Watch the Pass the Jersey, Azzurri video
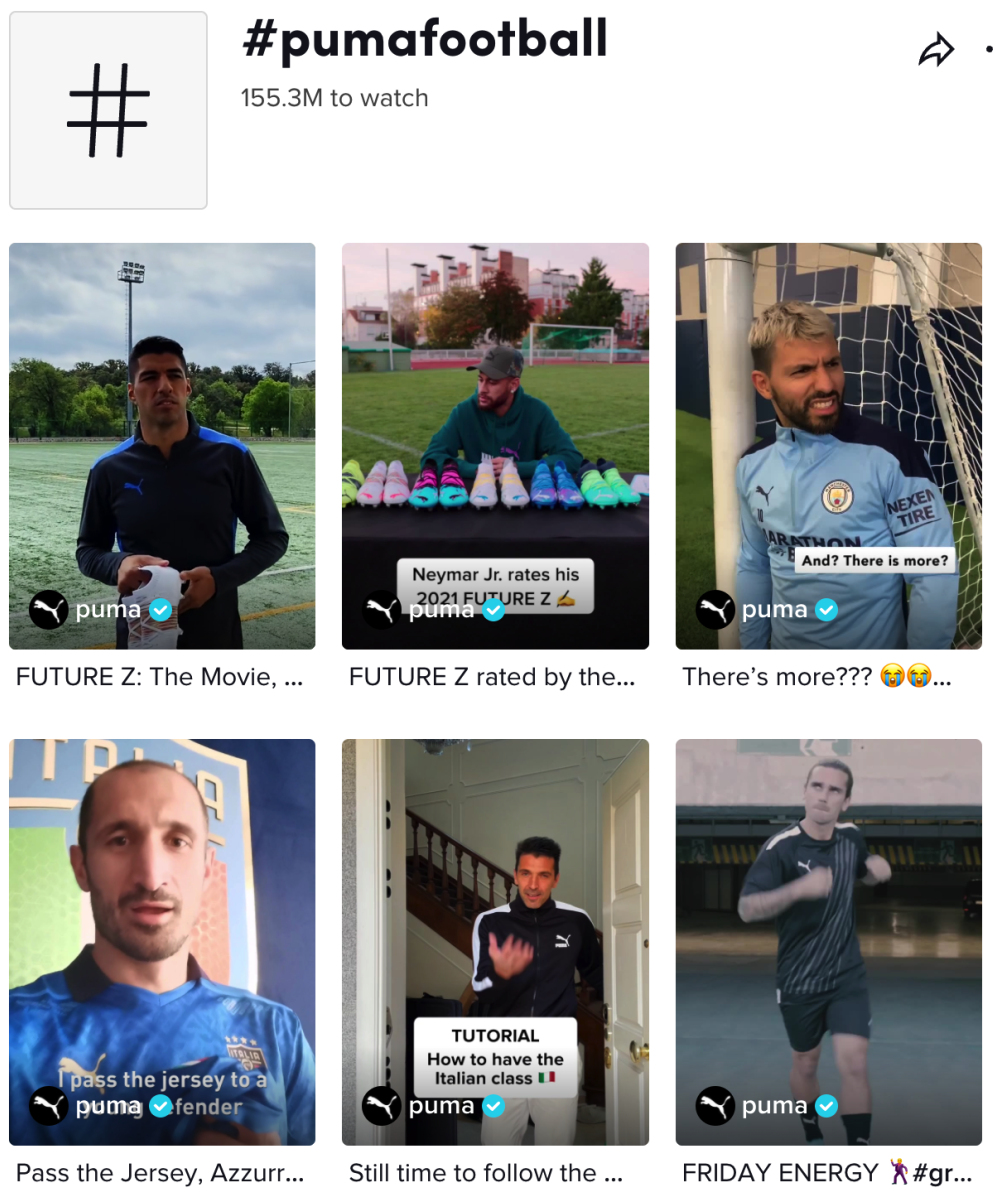 tap(162, 940)
